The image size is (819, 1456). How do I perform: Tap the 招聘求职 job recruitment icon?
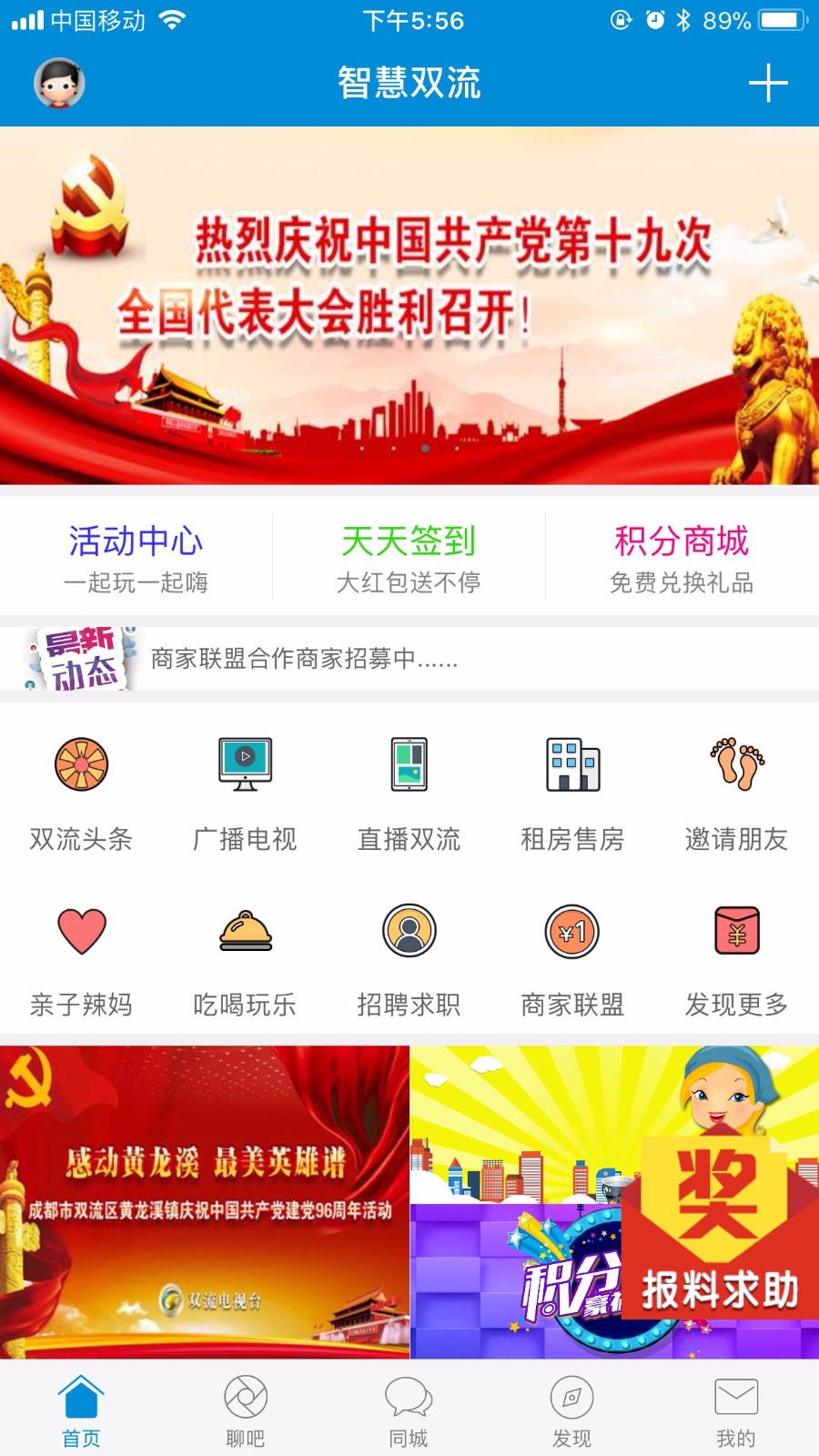click(409, 954)
